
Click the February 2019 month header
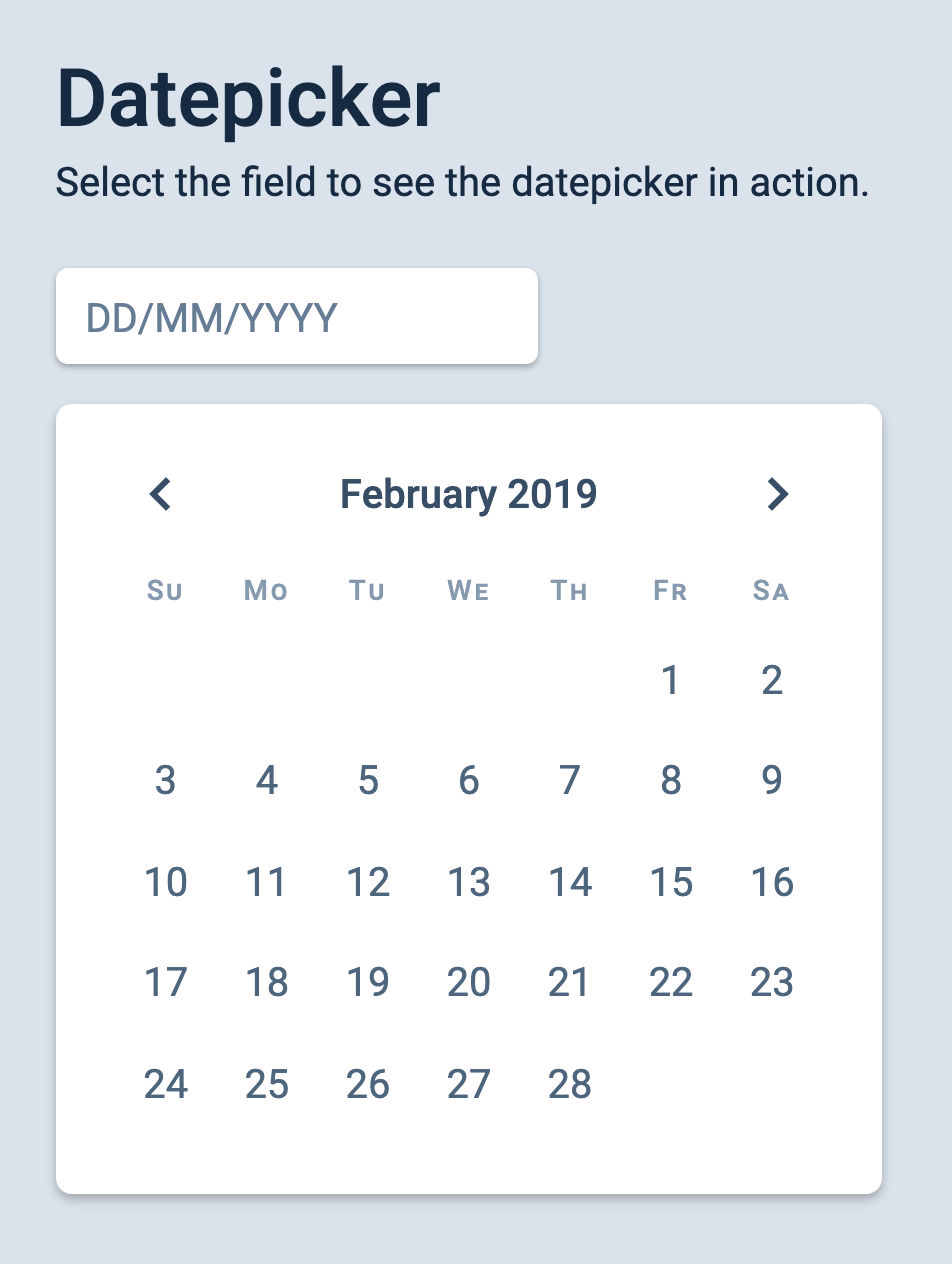(x=468, y=494)
